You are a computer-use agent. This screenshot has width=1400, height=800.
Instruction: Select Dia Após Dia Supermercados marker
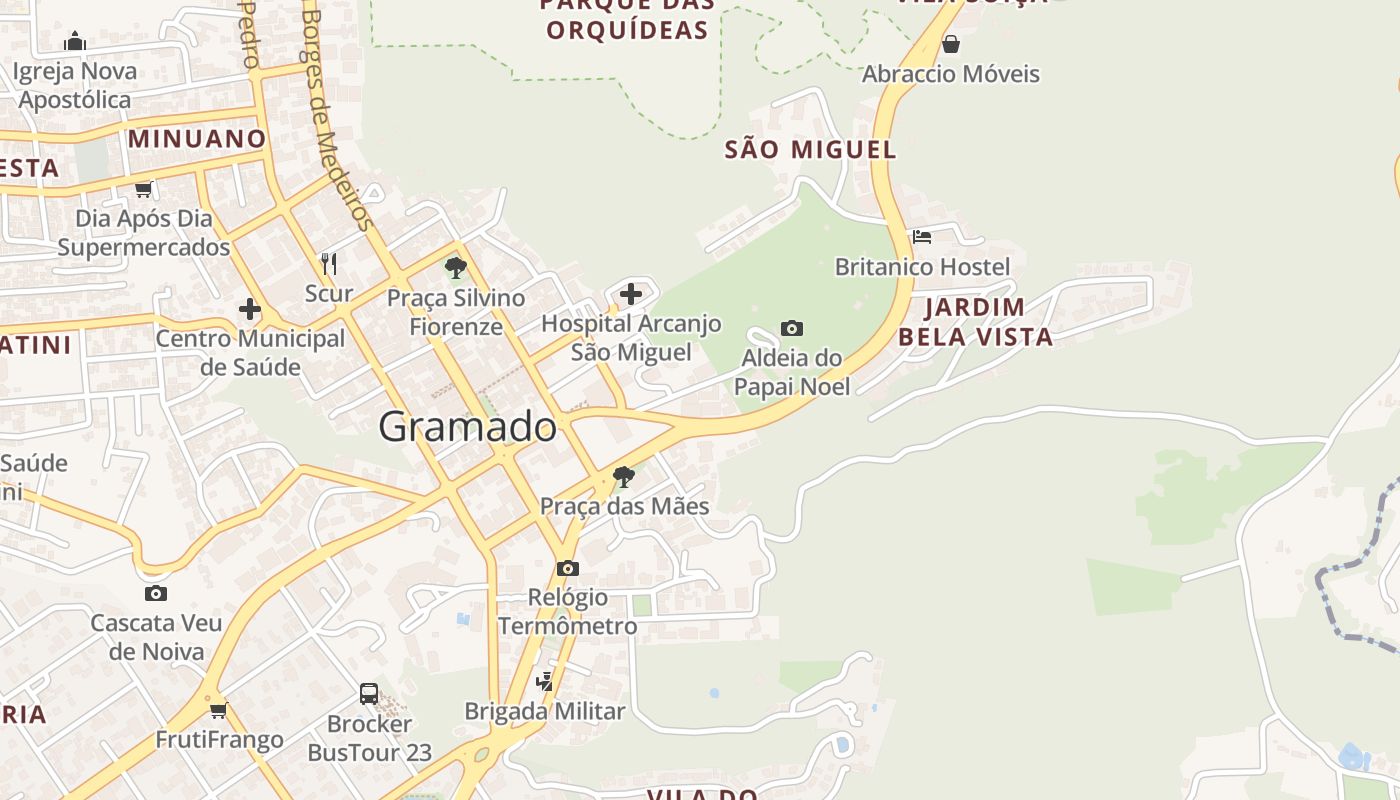click(144, 188)
